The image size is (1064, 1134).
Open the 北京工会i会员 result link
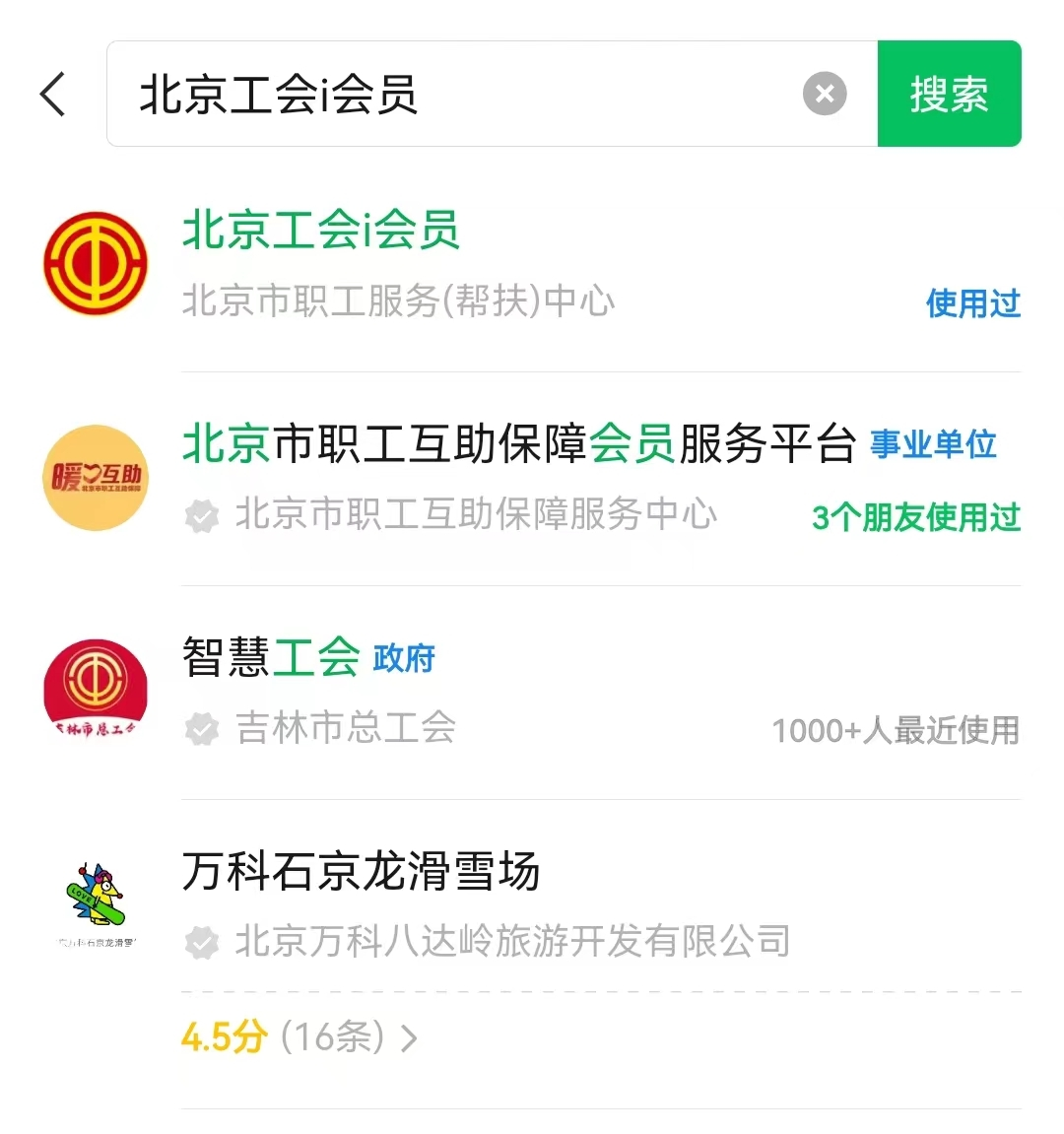[319, 229]
